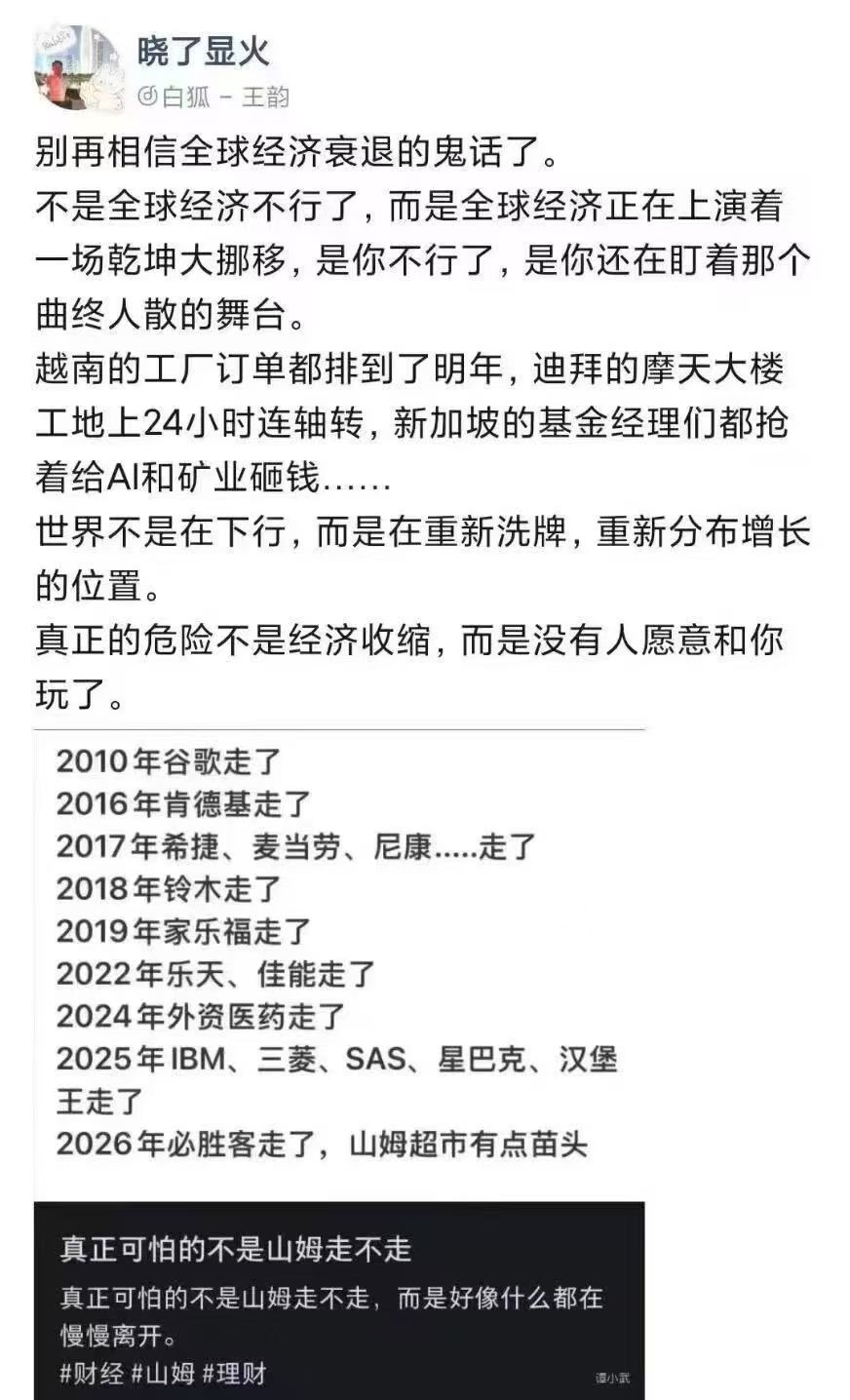Open the attached image listing companies leaving

tap(339, 1064)
